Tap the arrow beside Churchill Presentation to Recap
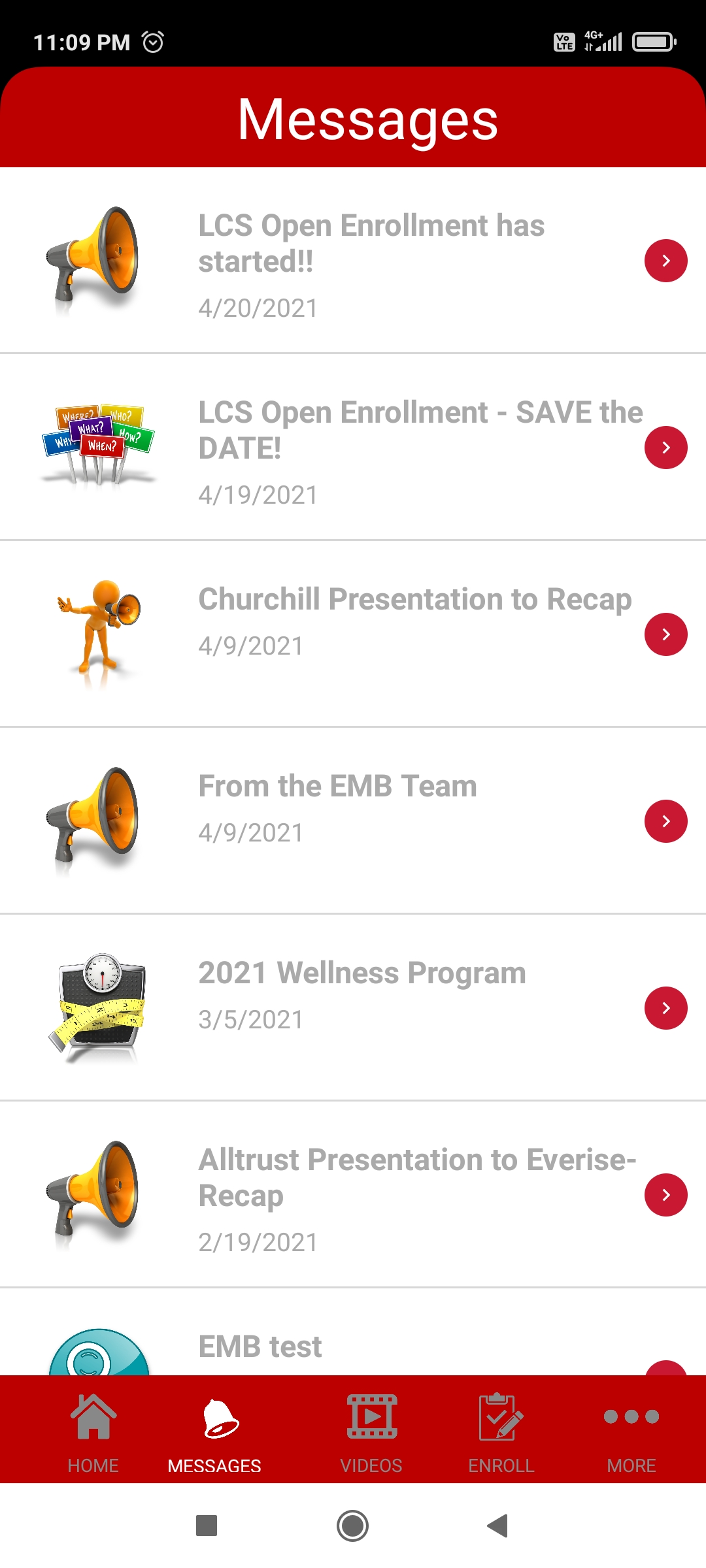This screenshot has width=706, height=1568. click(665, 634)
